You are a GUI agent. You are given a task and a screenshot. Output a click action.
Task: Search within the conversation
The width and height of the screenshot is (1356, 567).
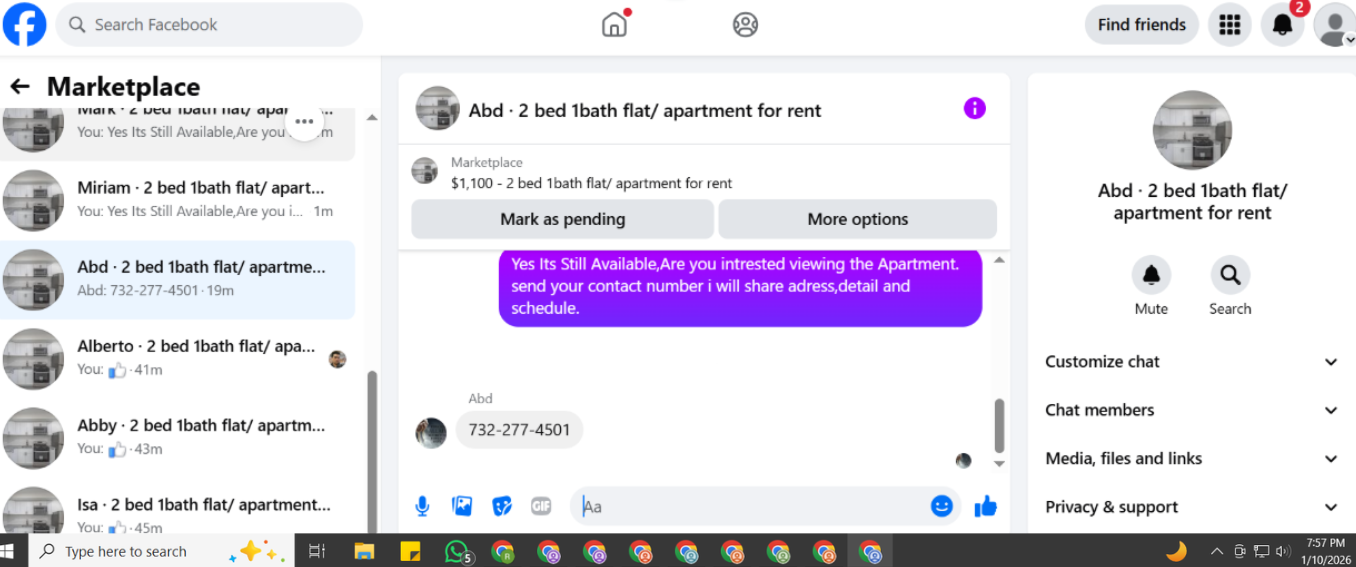click(1229, 275)
